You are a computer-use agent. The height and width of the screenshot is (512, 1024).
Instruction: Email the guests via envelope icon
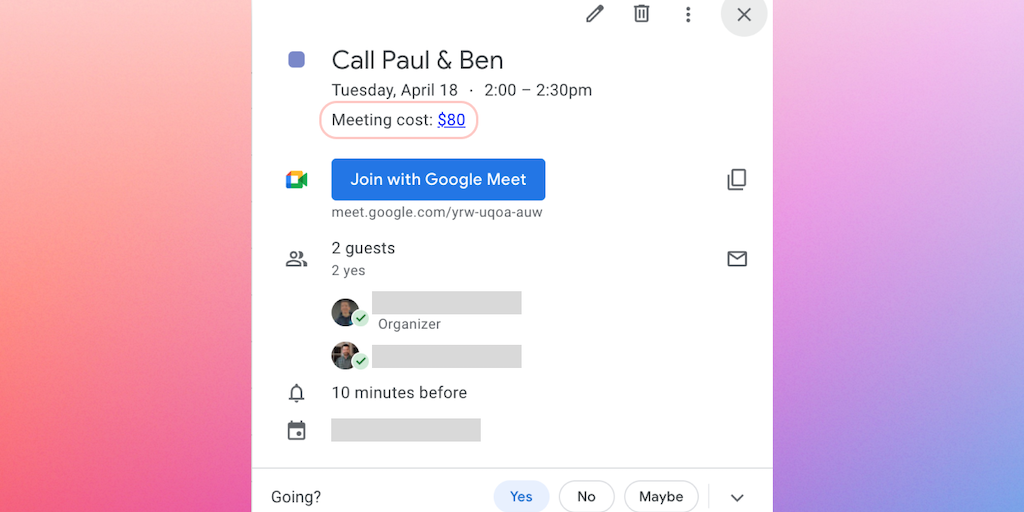click(x=737, y=259)
